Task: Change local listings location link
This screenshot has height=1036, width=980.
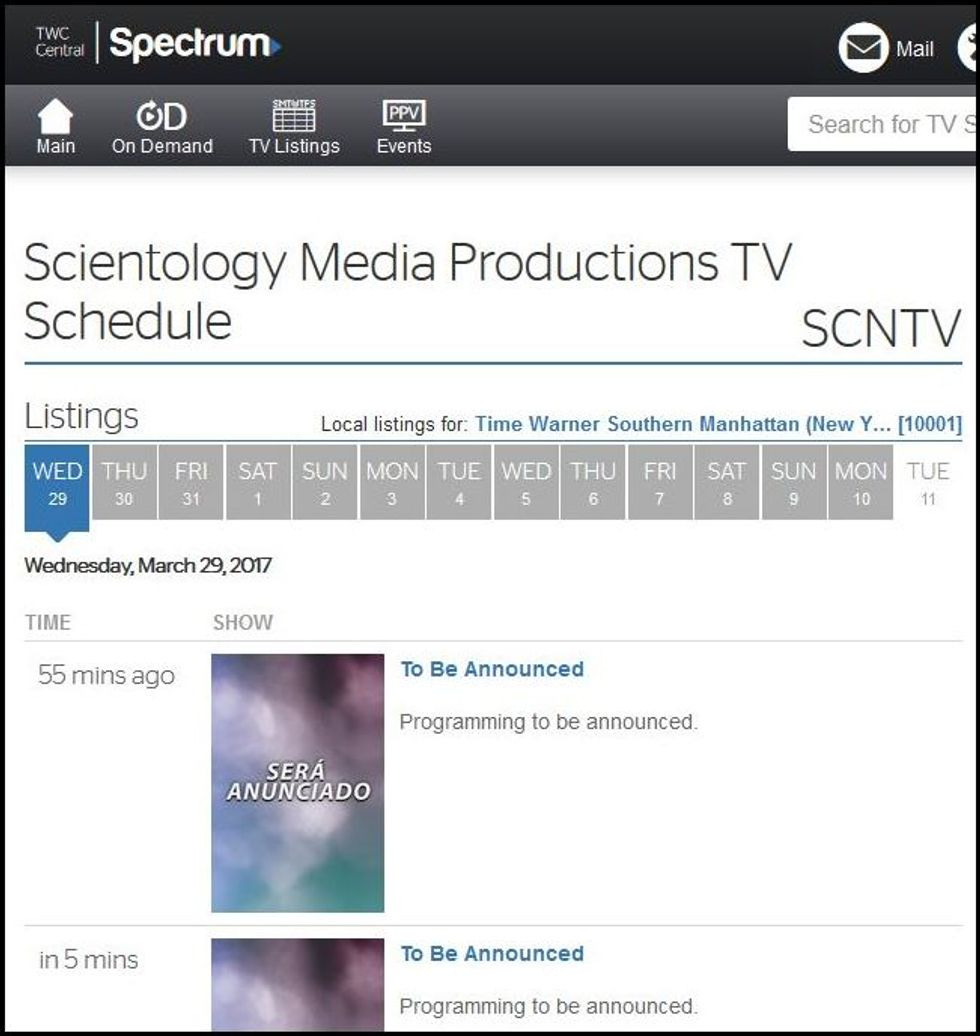Action: click(x=717, y=424)
